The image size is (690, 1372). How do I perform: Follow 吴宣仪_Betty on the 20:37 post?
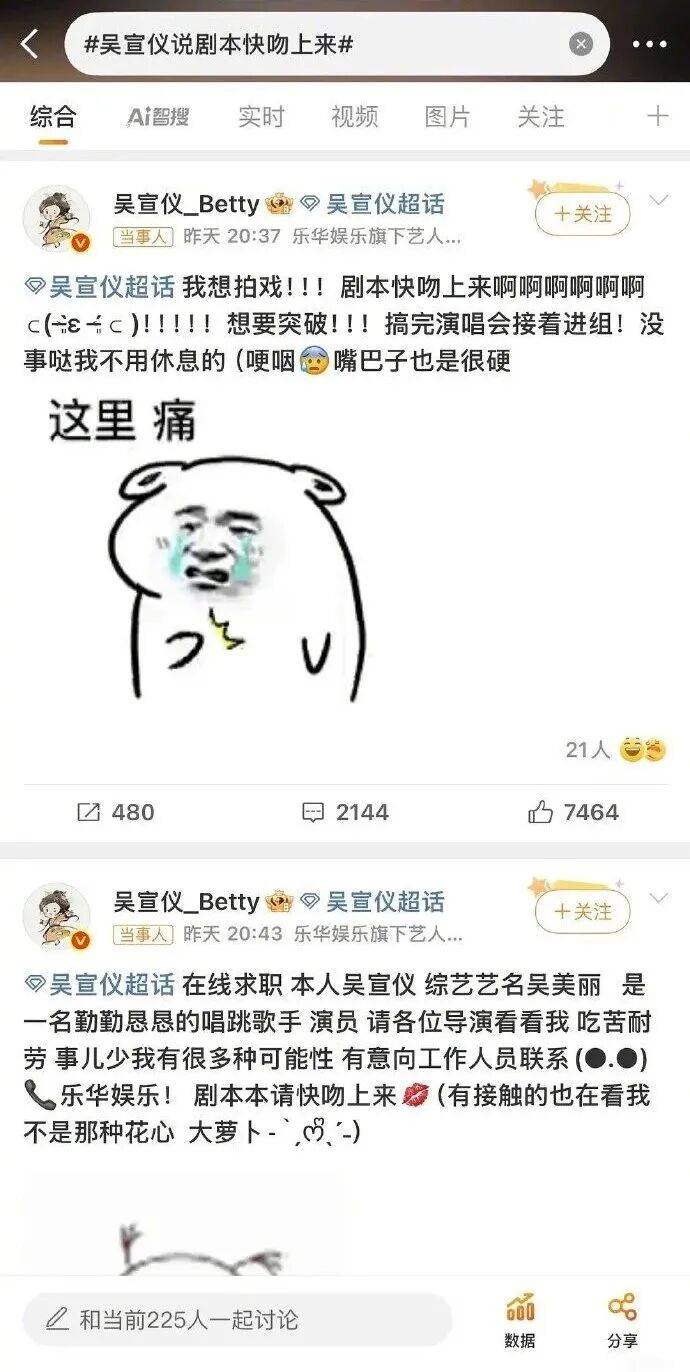(583, 214)
